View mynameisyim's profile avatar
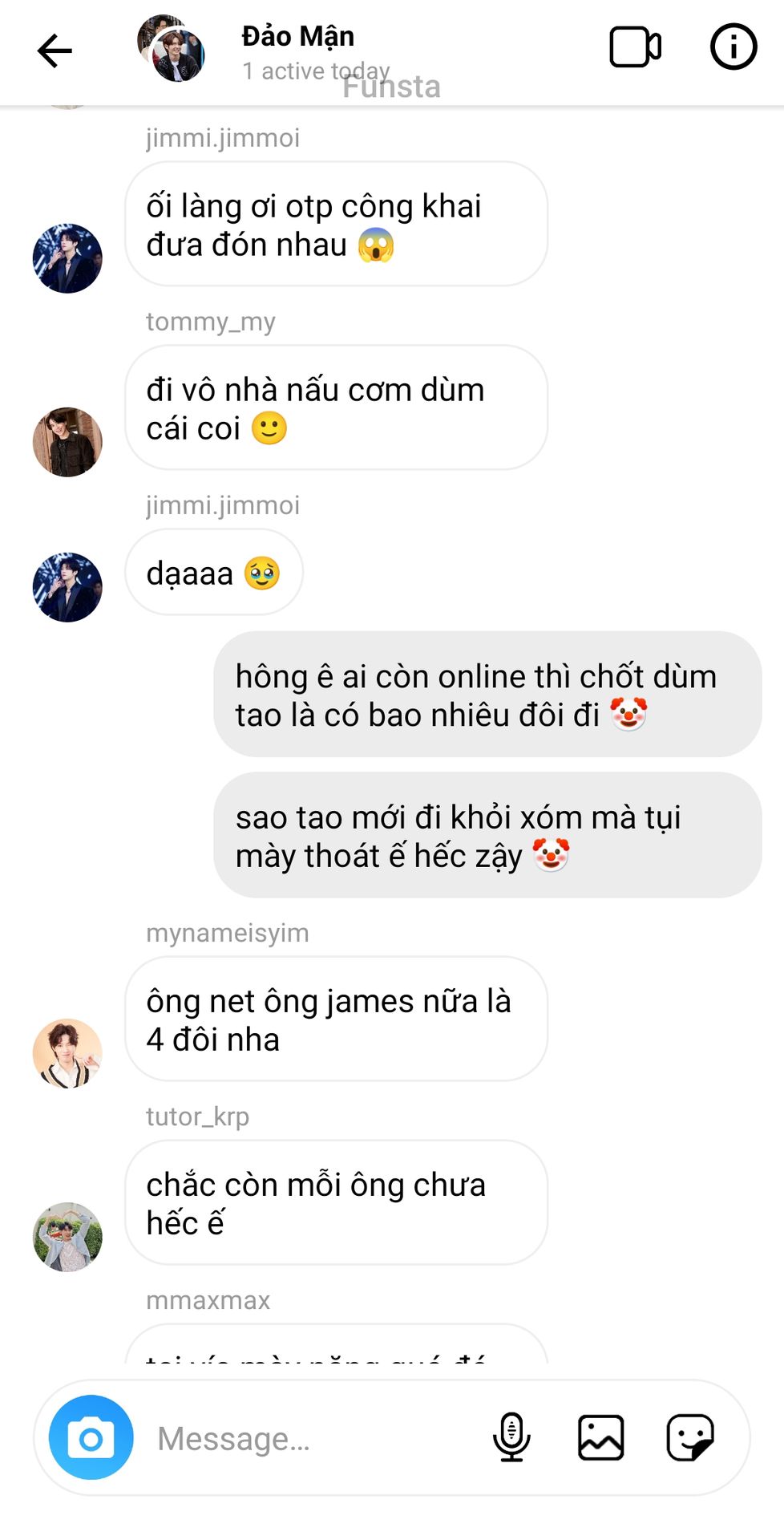This screenshot has height=1540, width=784. click(x=67, y=1053)
